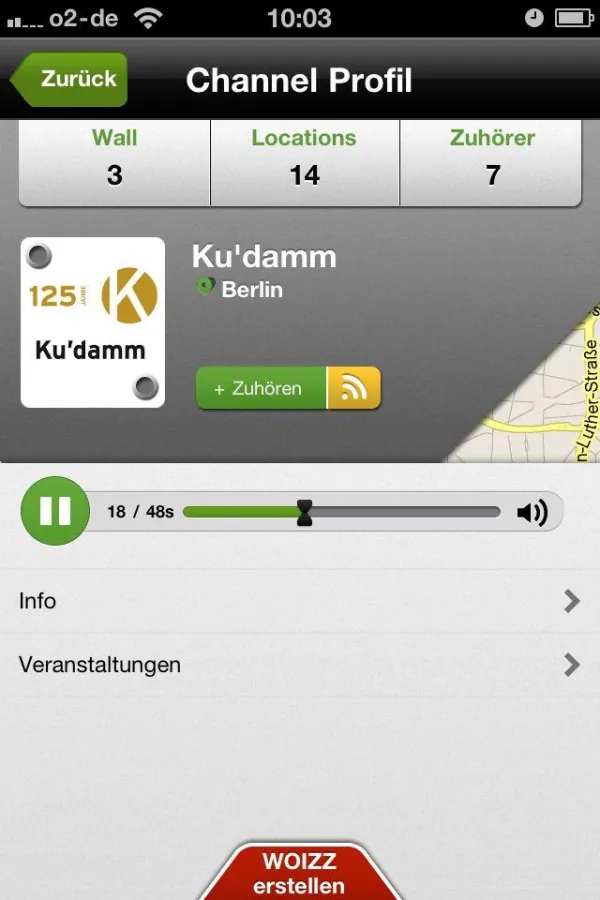Go back with the Zurück button
This screenshot has height=900, width=600.
click(x=72, y=80)
